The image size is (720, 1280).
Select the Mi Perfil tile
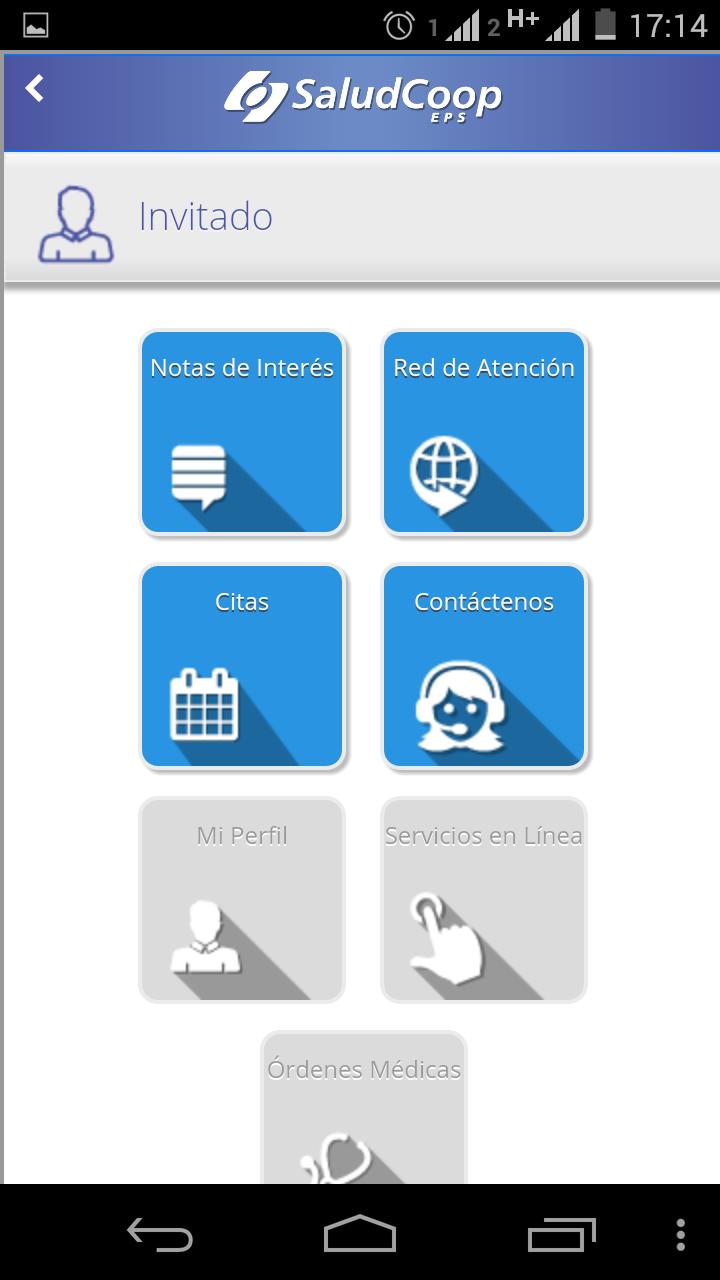tap(242, 900)
